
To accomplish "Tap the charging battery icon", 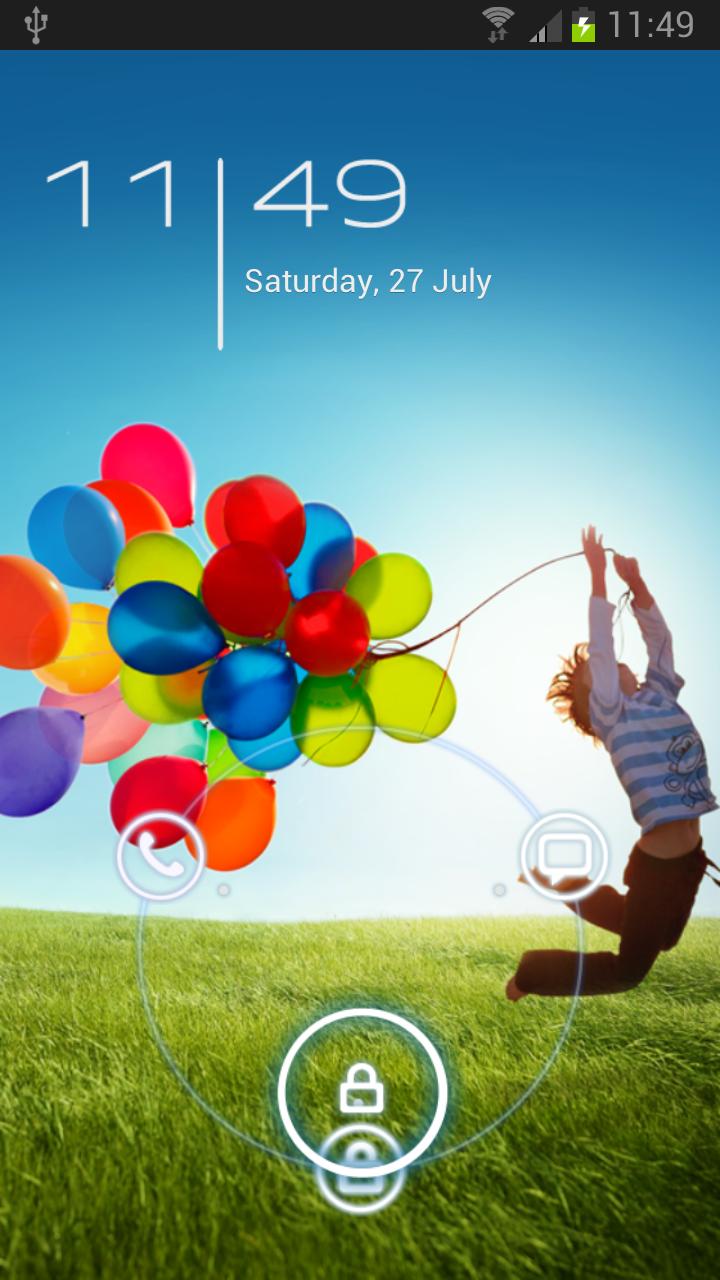I will tap(582, 24).
